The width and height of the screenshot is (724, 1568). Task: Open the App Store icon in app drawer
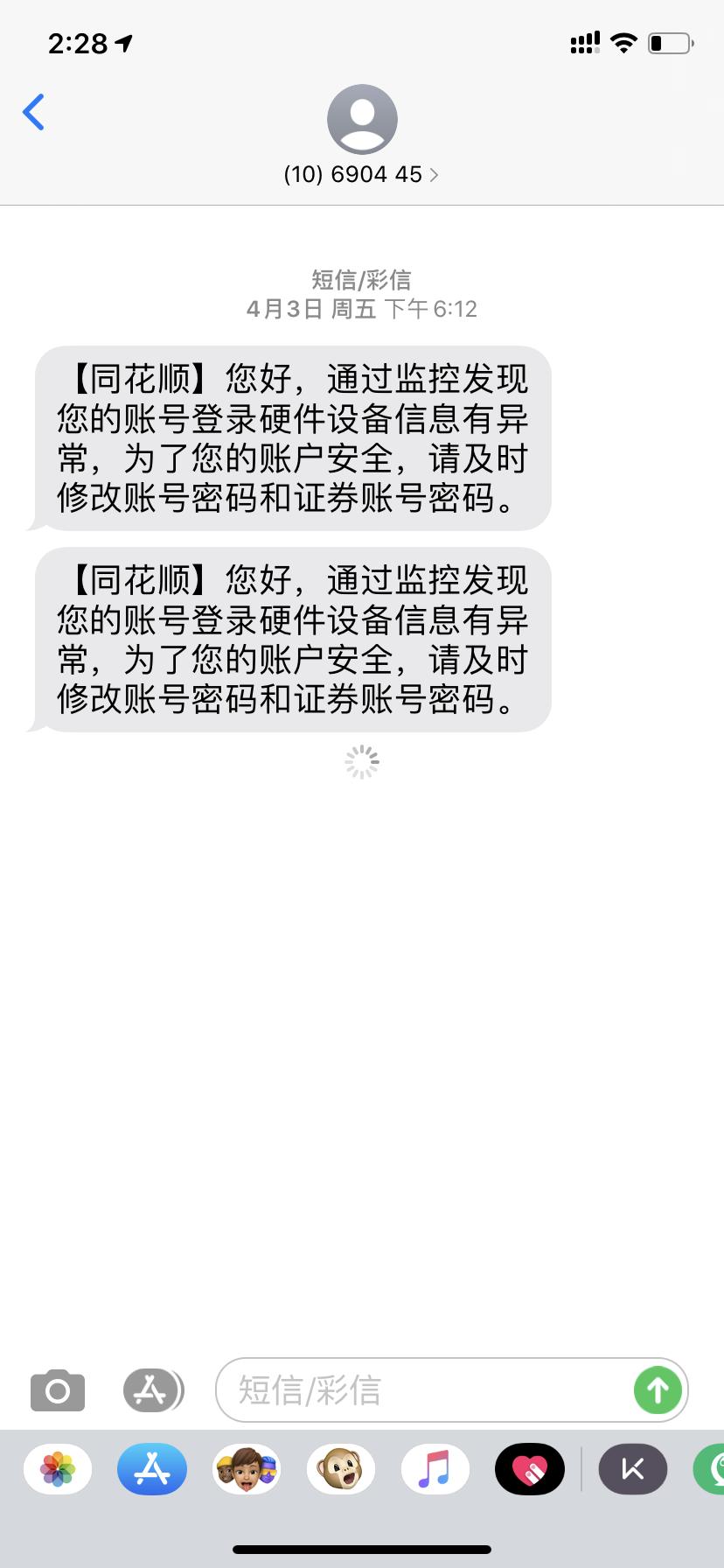(x=152, y=1469)
